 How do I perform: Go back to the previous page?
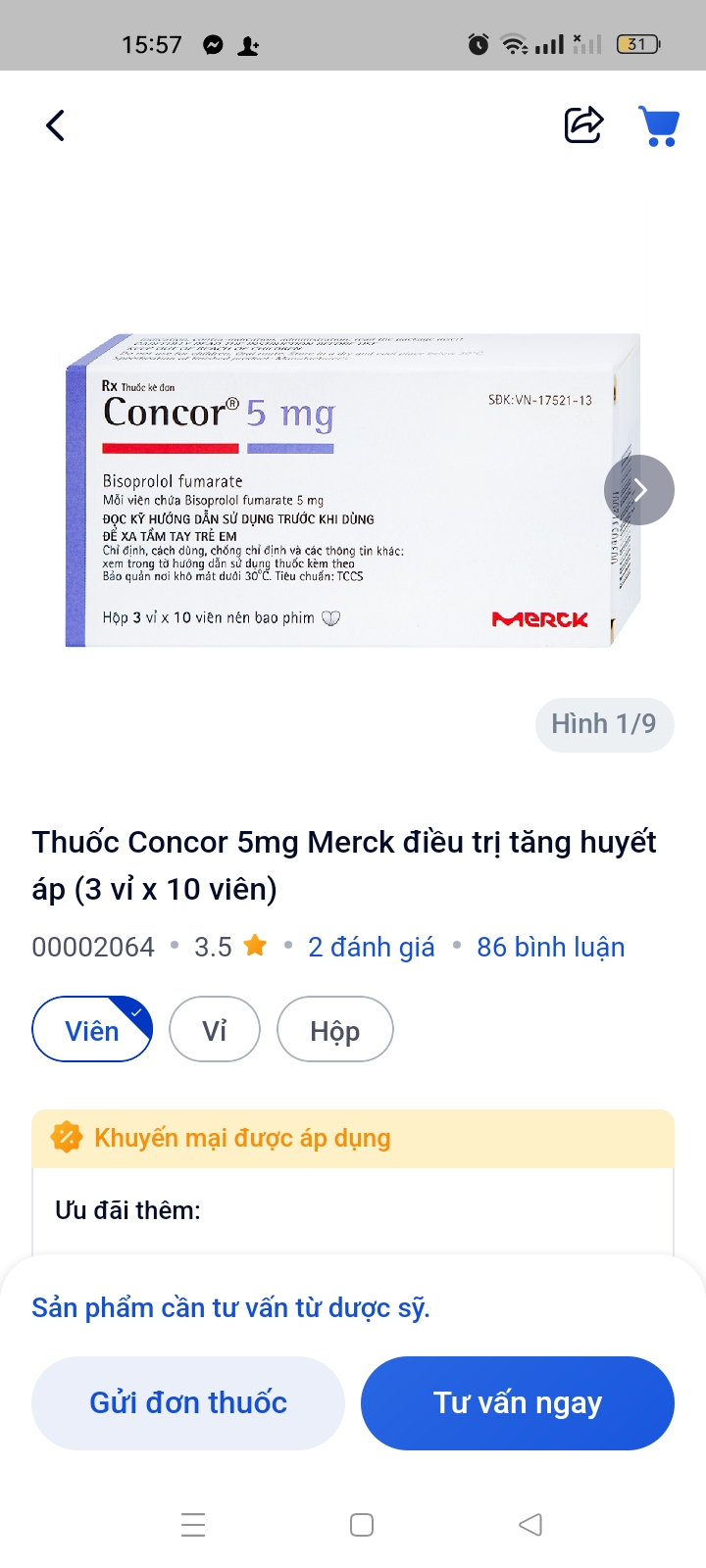(56, 125)
